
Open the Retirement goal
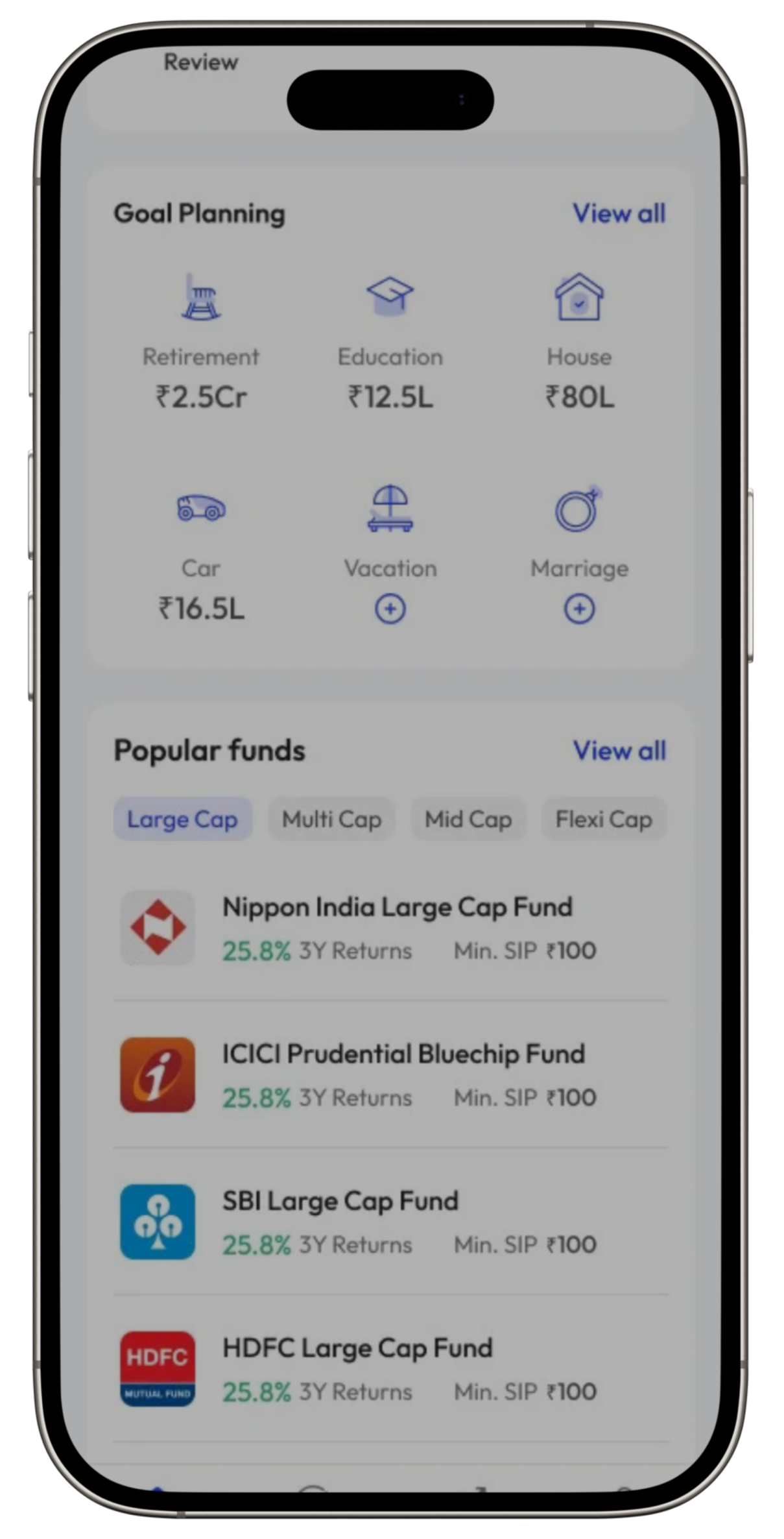pos(200,341)
